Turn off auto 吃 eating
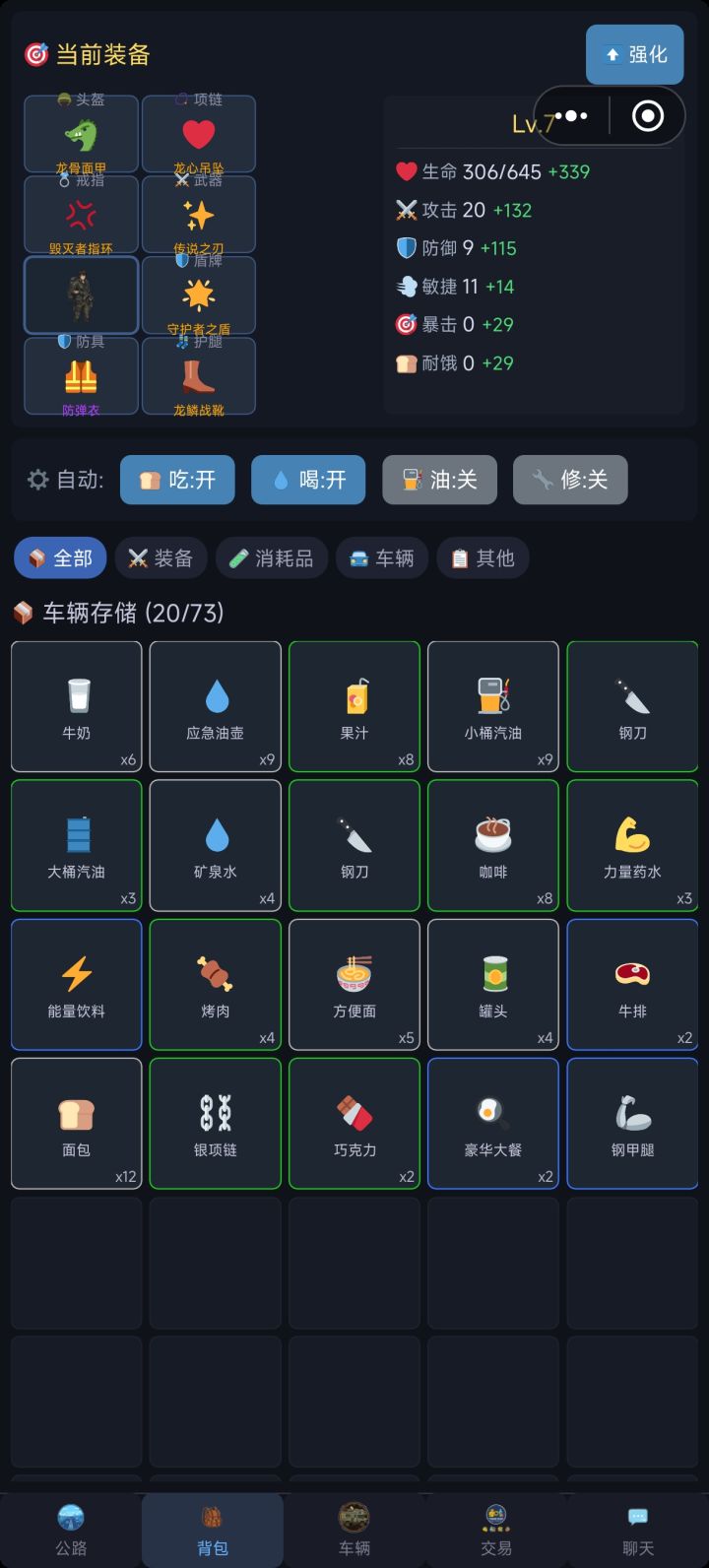Image resolution: width=709 pixels, height=1568 pixels. click(x=177, y=480)
